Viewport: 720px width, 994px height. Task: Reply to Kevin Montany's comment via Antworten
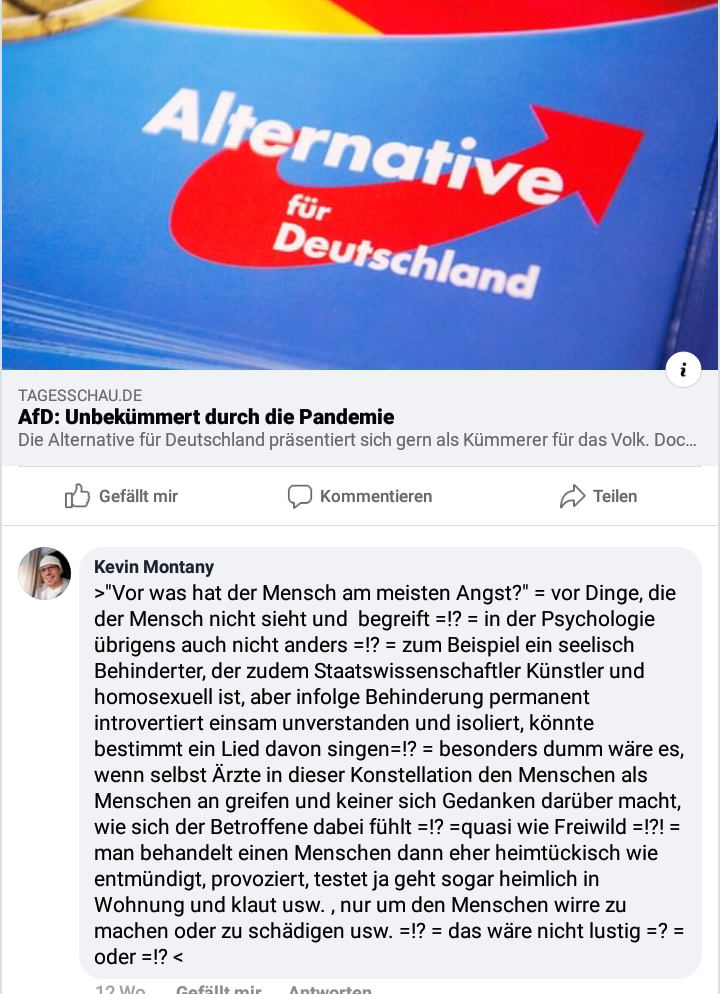pos(330,989)
